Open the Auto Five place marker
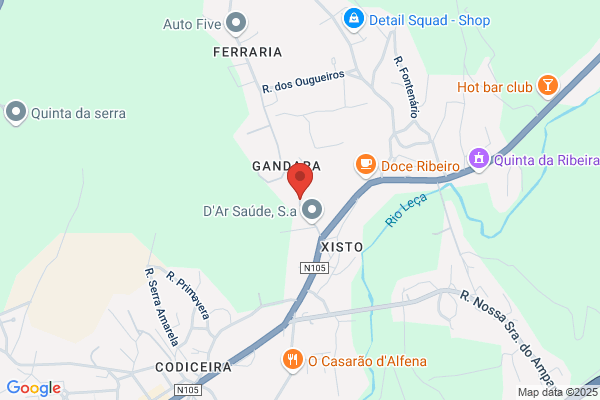Image resolution: width=600 pixels, height=400 pixels. (x=236, y=24)
